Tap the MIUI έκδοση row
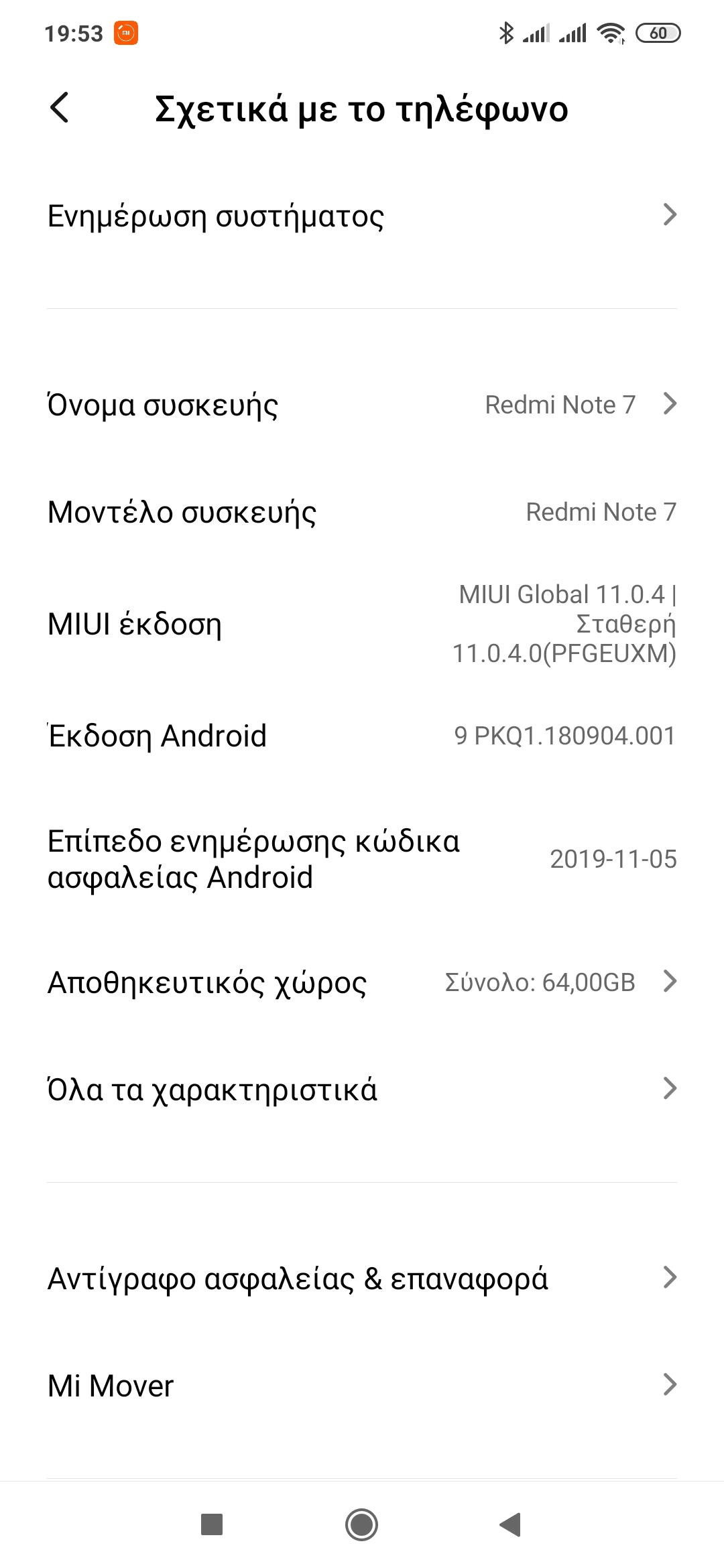Screen dimensions: 724x1568 point(362,624)
